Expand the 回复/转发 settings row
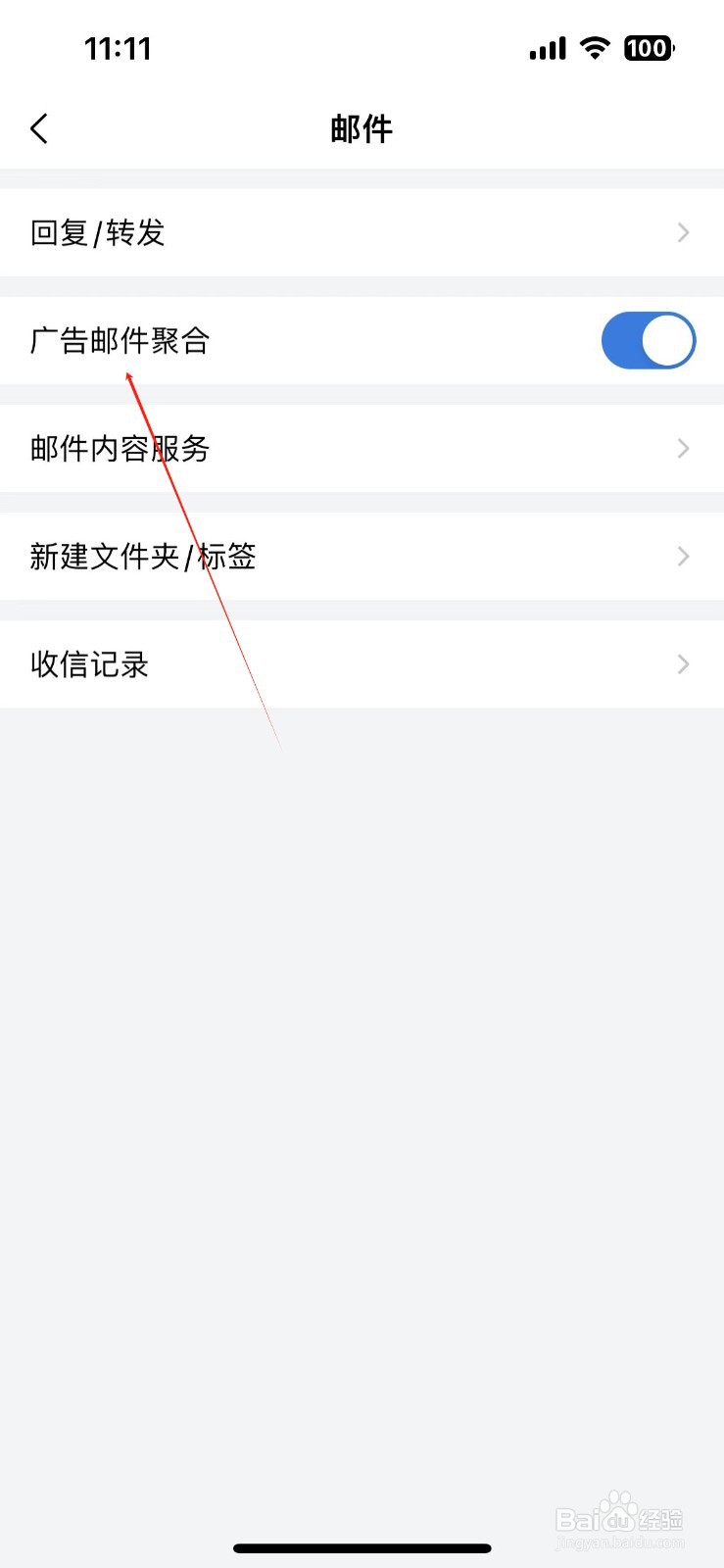Viewport: 724px width, 1568px height. click(x=683, y=232)
